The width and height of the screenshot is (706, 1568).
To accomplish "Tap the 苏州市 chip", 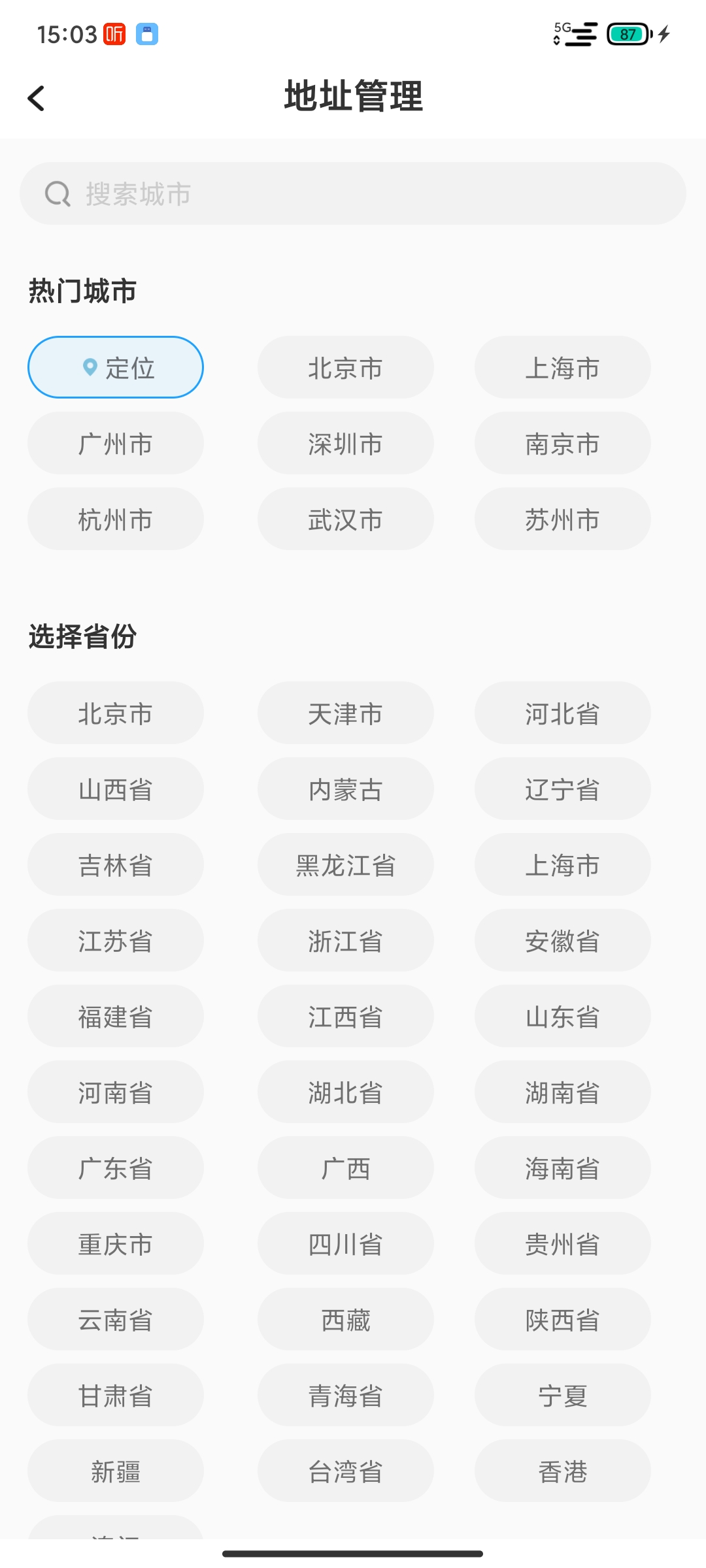I will 562,519.
